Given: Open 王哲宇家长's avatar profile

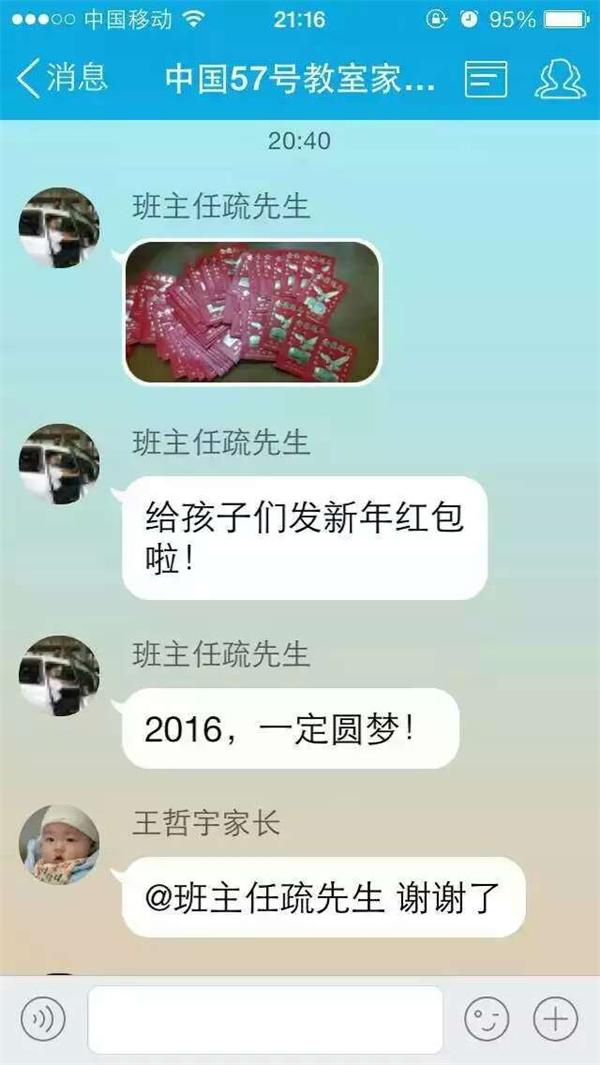Looking at the screenshot, I should coord(59,845).
